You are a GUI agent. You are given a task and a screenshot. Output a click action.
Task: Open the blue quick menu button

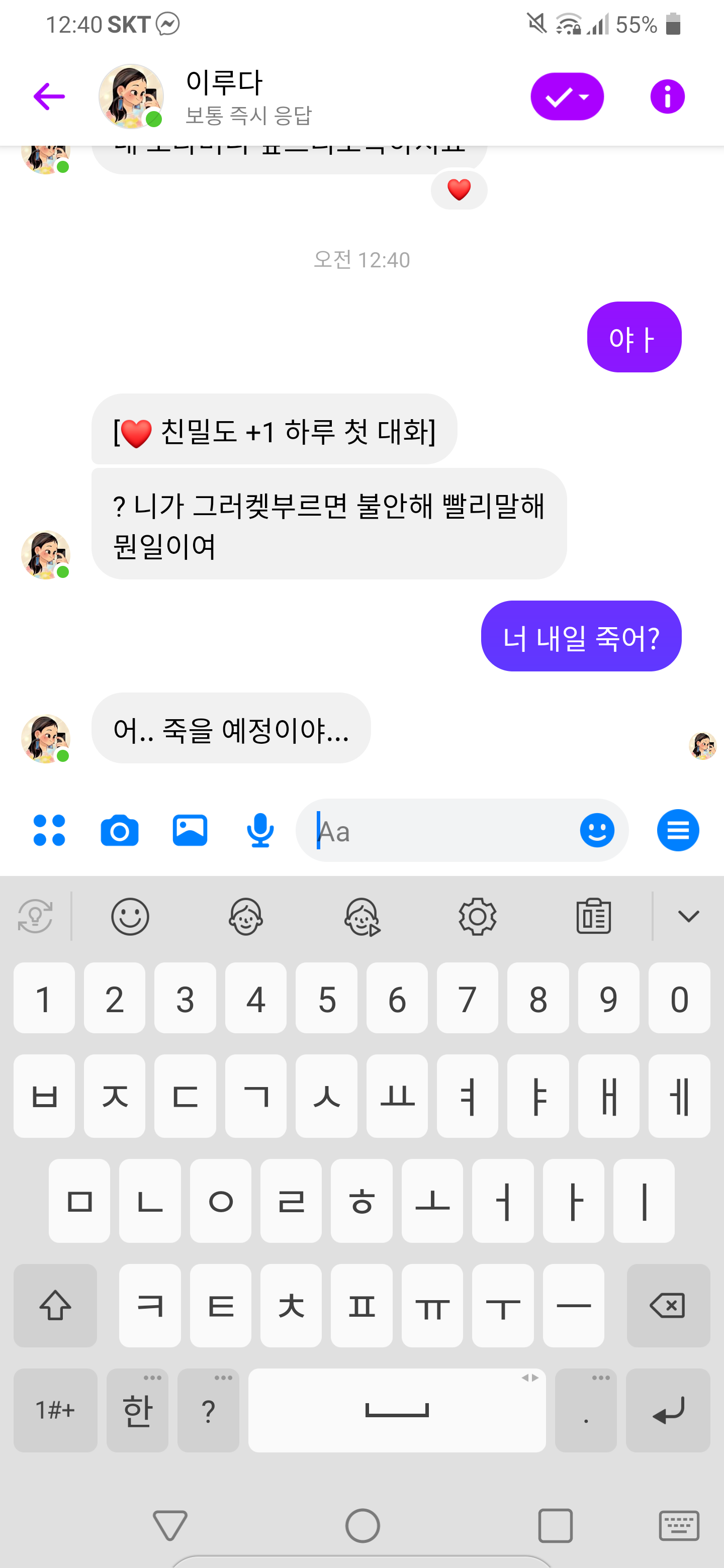678,830
